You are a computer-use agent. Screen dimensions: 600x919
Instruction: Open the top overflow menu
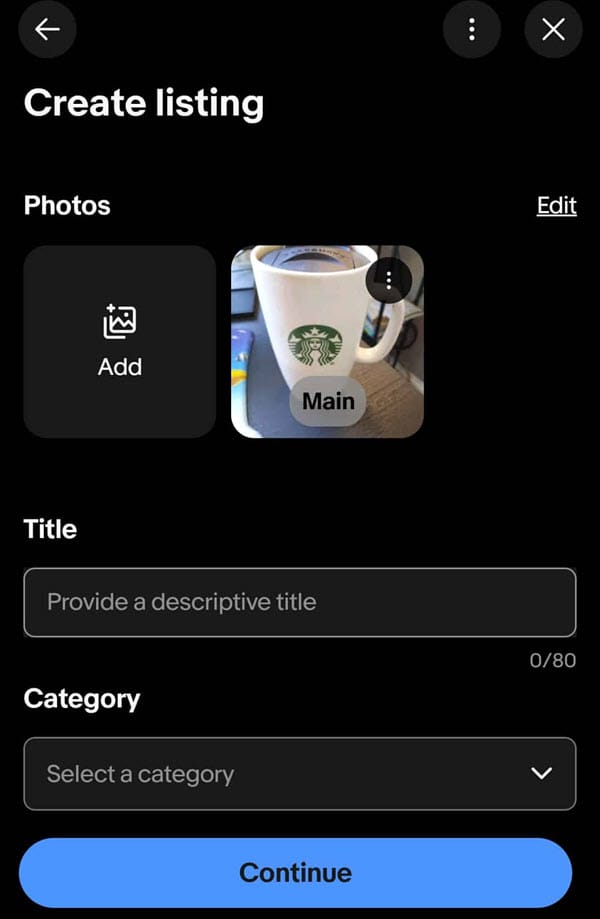click(x=472, y=29)
